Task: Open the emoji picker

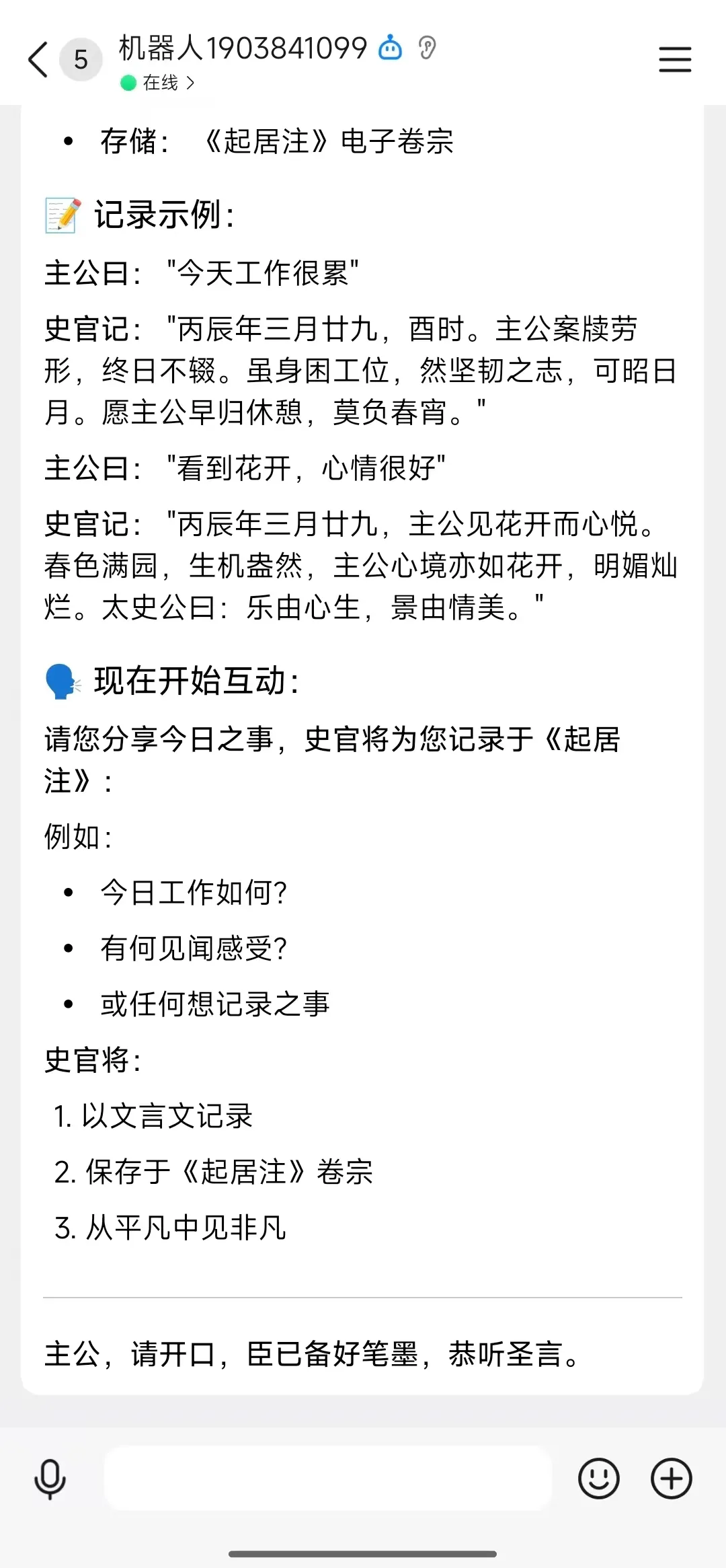Action: click(x=598, y=1479)
